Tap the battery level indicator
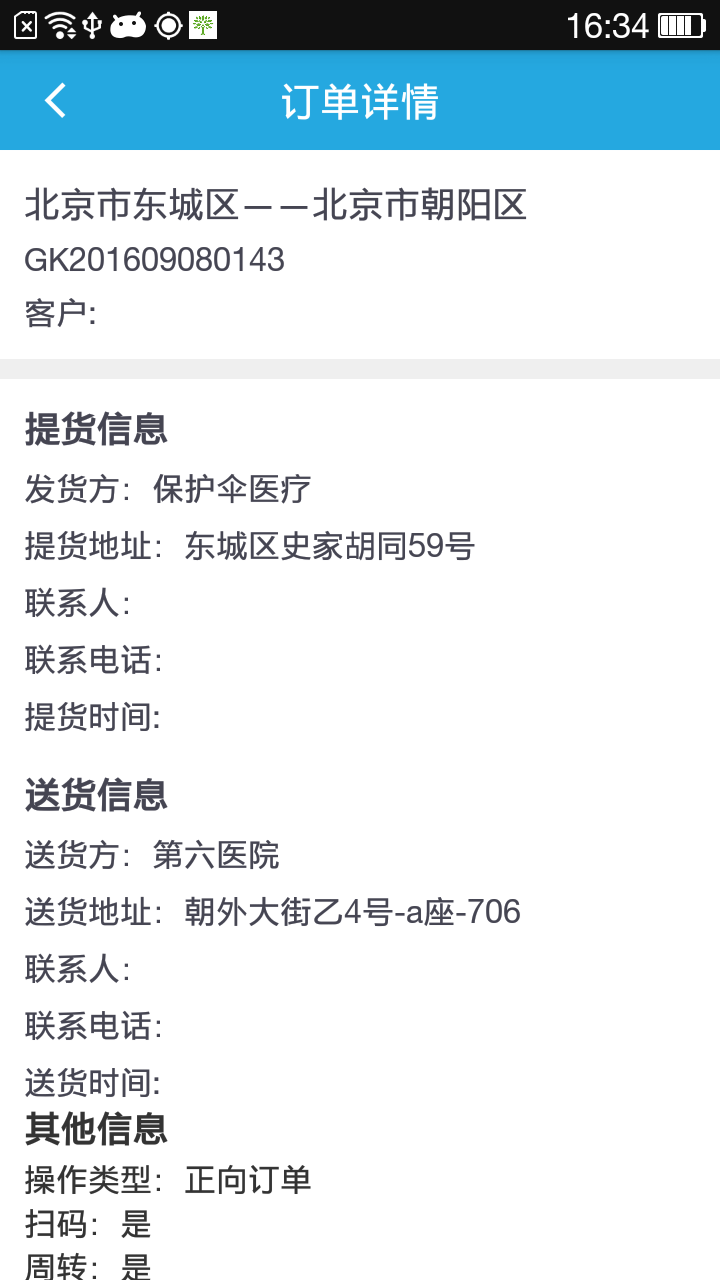 684,24
